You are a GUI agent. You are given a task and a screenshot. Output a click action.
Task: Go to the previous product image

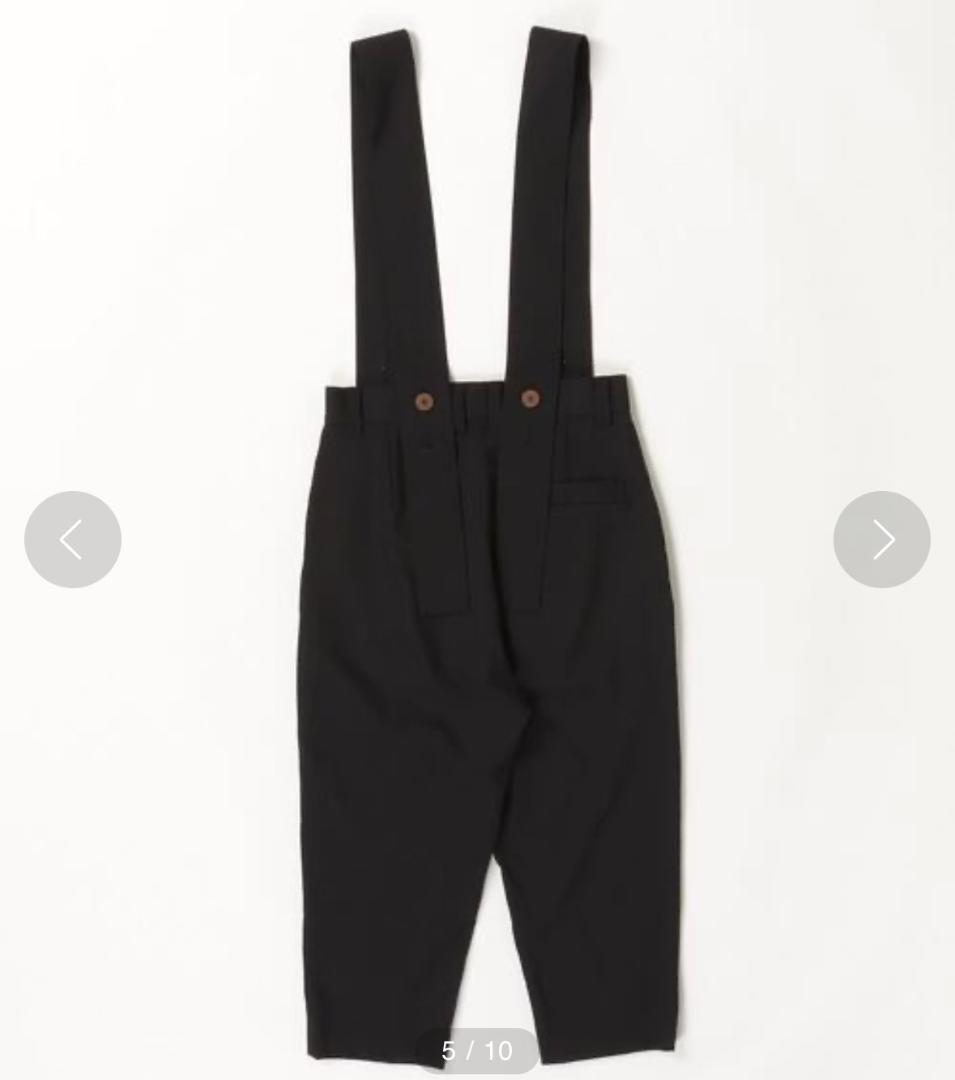[x=73, y=539]
